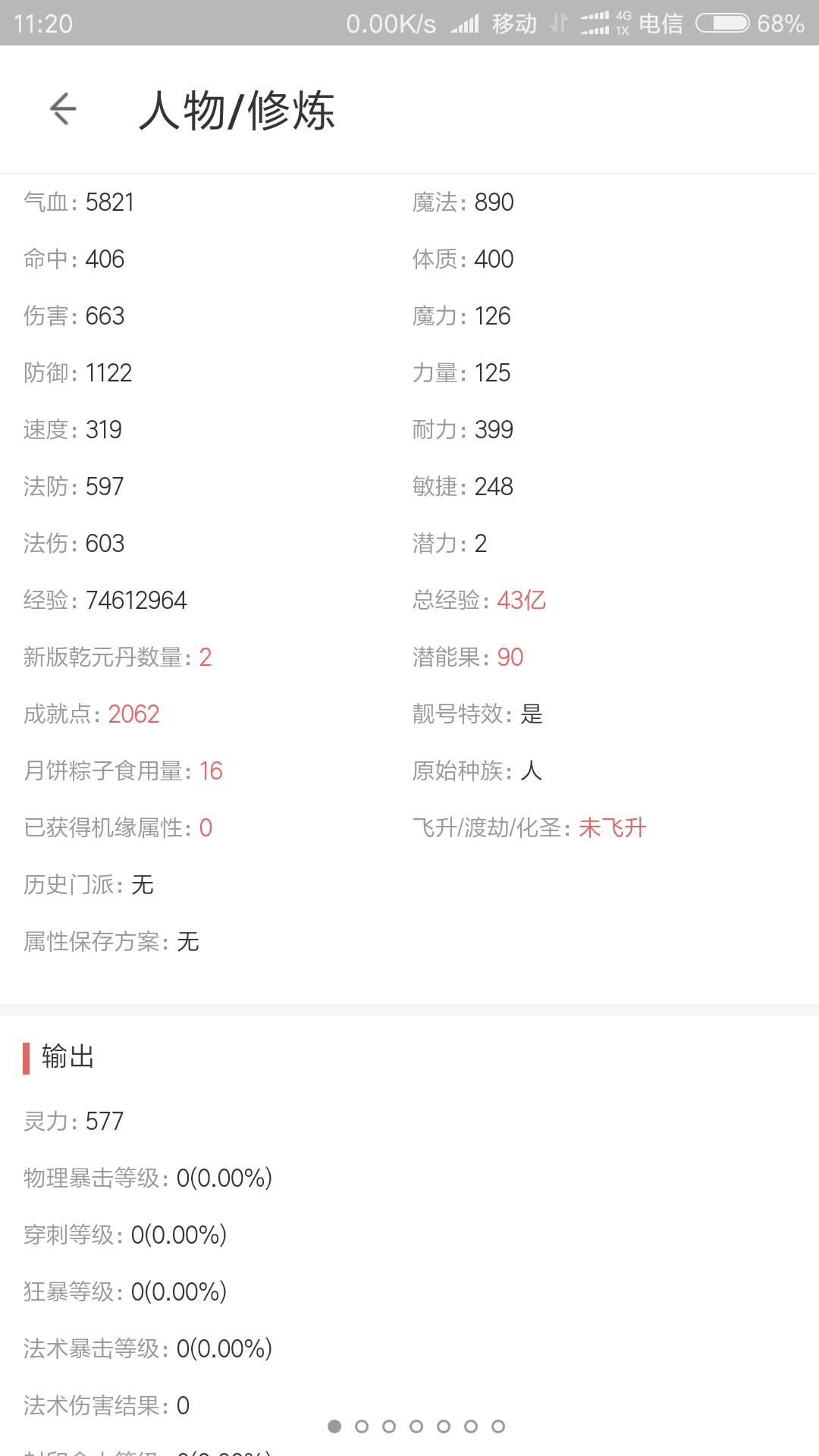Select the second page indicator dot
This screenshot has width=819, height=1456.
click(362, 1426)
